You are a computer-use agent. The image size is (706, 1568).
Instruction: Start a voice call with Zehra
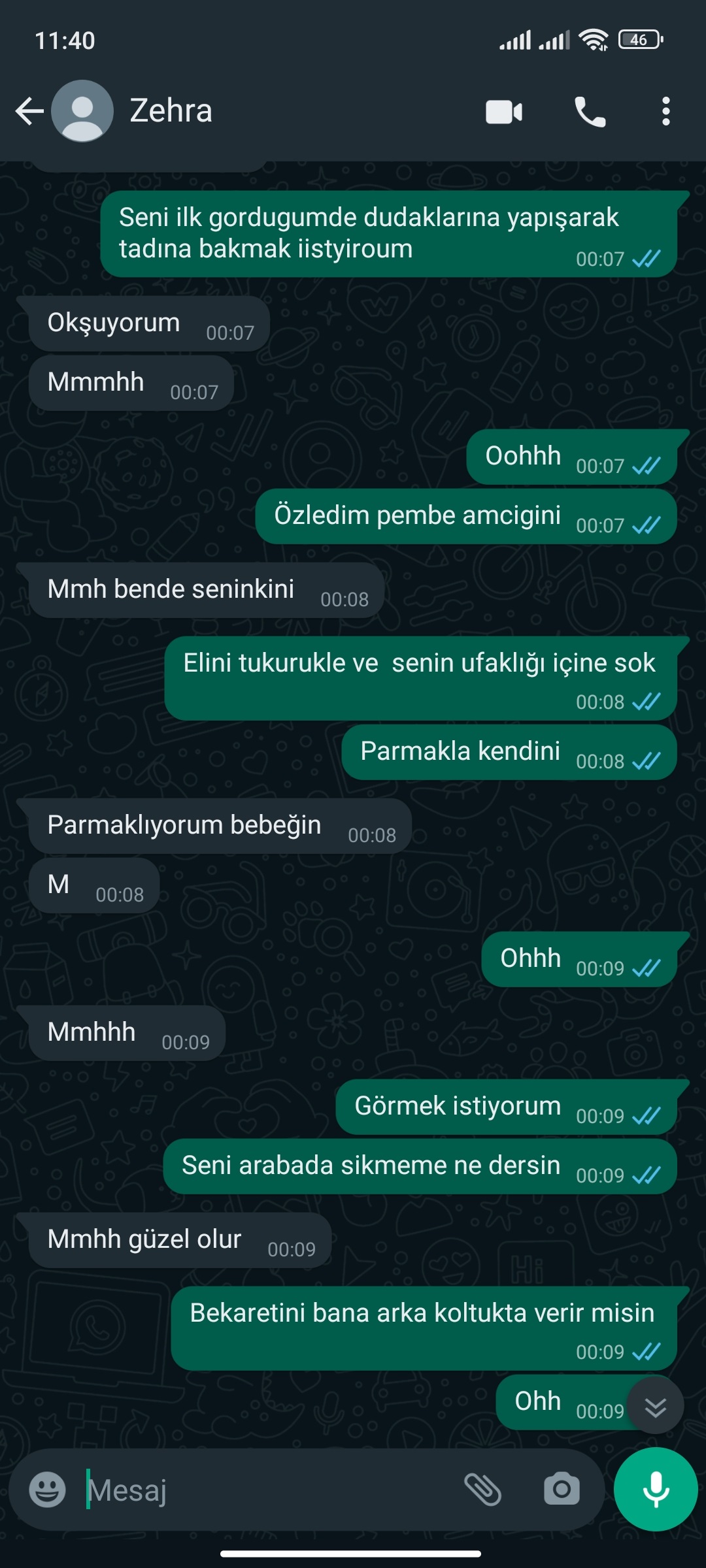coord(590,112)
